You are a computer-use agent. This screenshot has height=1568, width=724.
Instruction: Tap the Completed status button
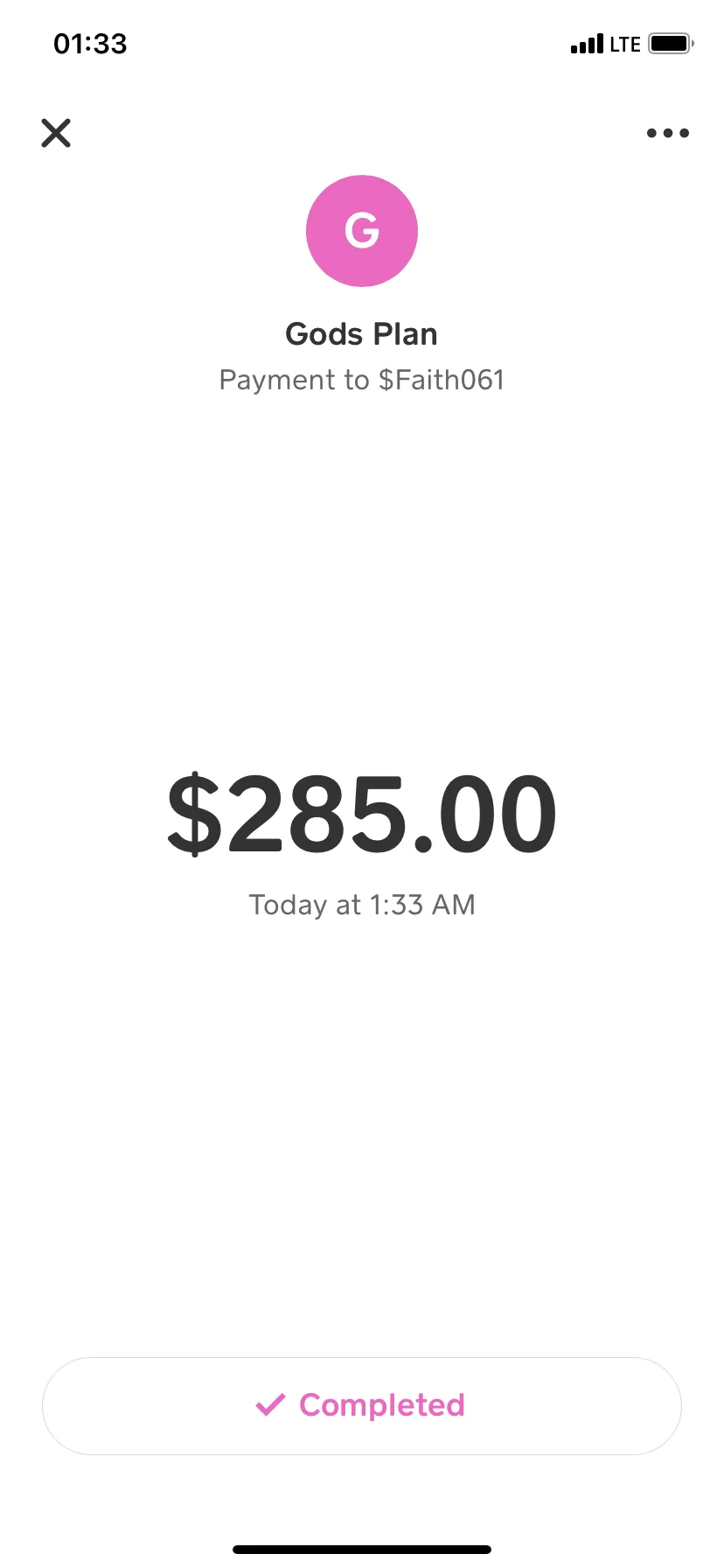pos(362,1406)
